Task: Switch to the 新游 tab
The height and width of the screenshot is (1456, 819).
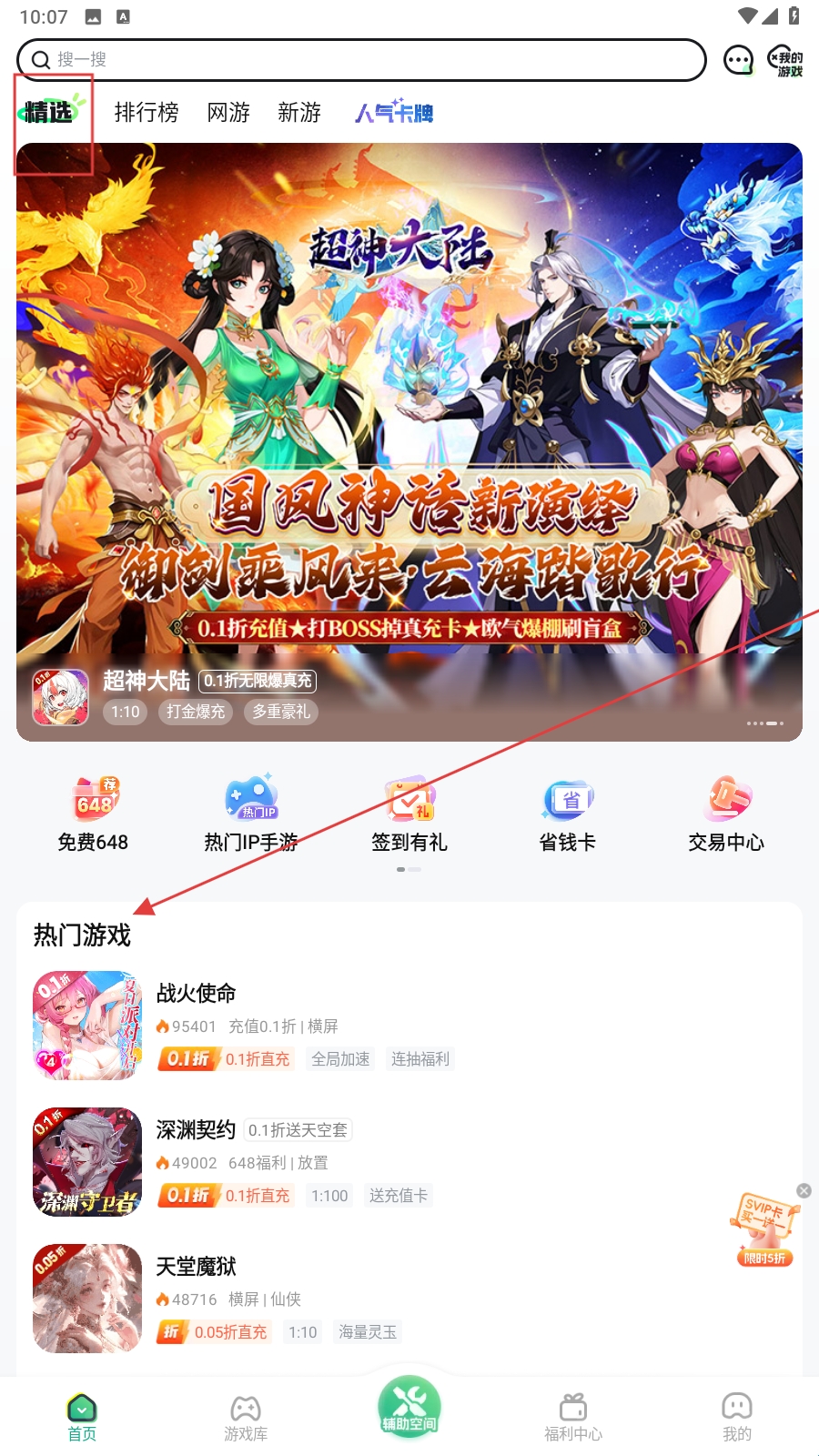Action: click(x=299, y=113)
